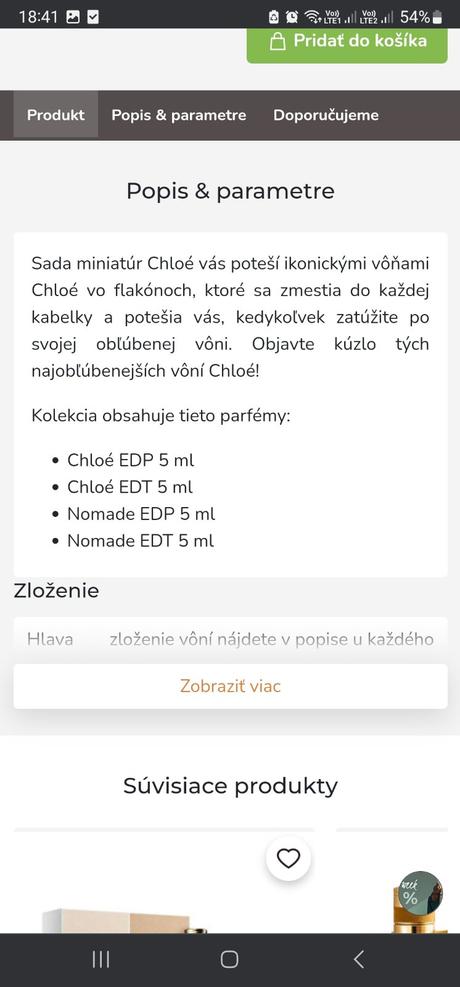
Task: Go back with the system back button
Action: click(x=359, y=959)
